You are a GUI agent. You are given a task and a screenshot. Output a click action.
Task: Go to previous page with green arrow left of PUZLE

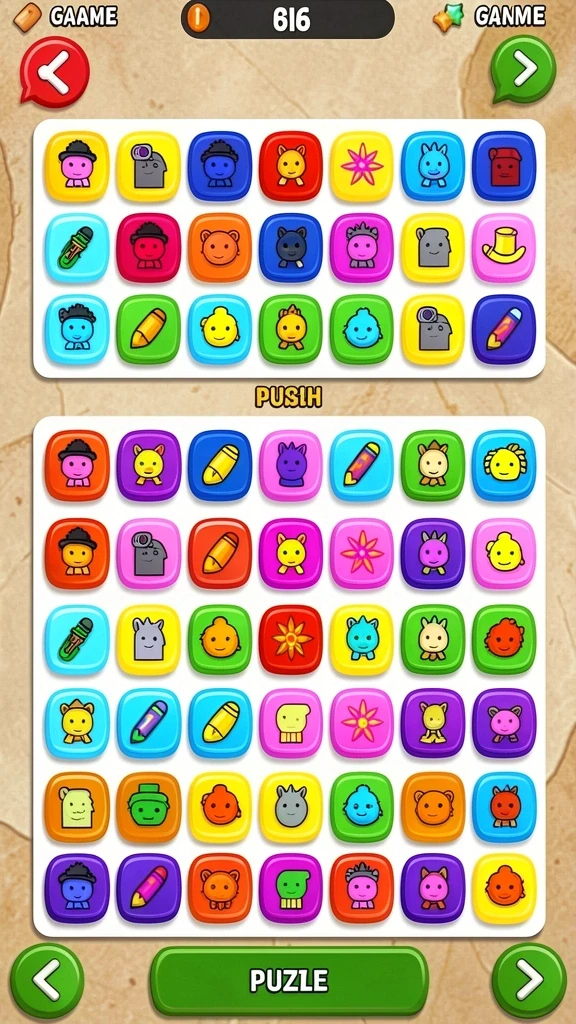point(46,980)
